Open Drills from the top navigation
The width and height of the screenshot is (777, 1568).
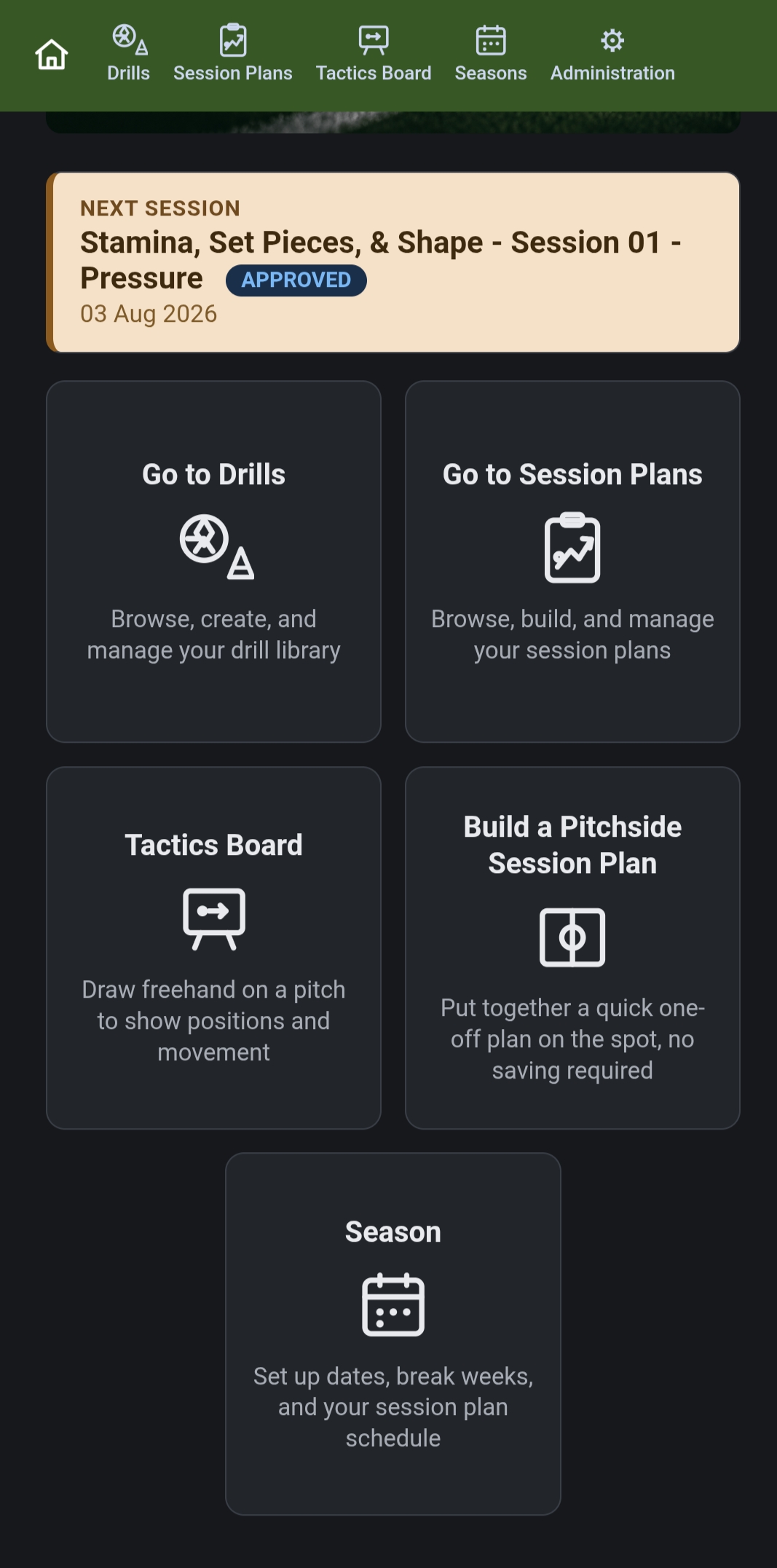129,55
